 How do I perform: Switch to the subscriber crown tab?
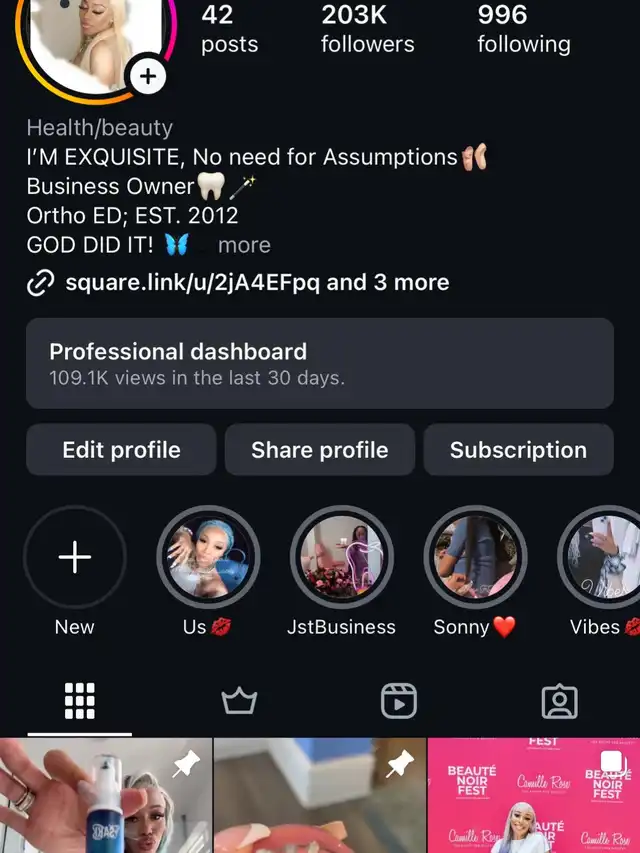[239, 702]
